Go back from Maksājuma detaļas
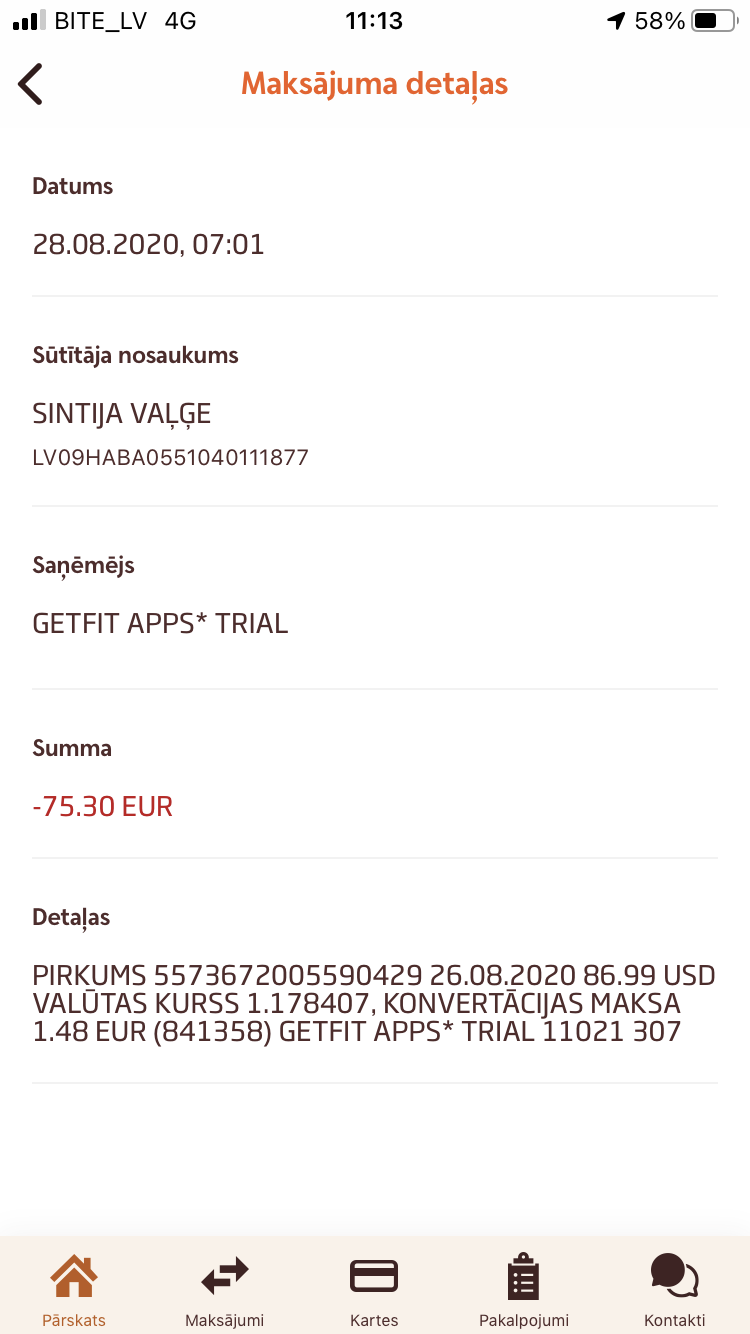 [31, 84]
